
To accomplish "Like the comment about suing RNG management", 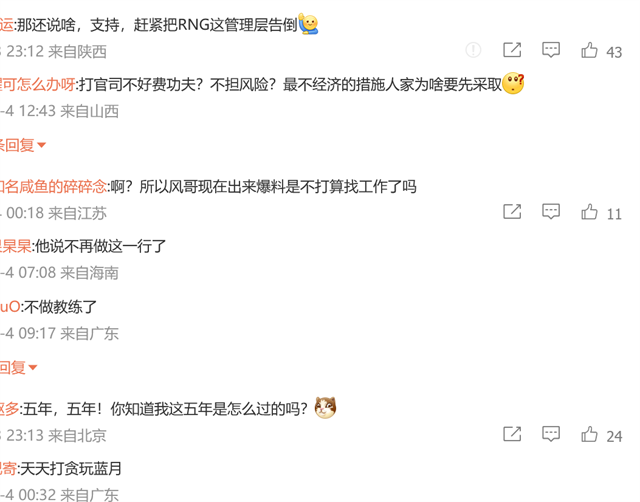I will click(589, 50).
